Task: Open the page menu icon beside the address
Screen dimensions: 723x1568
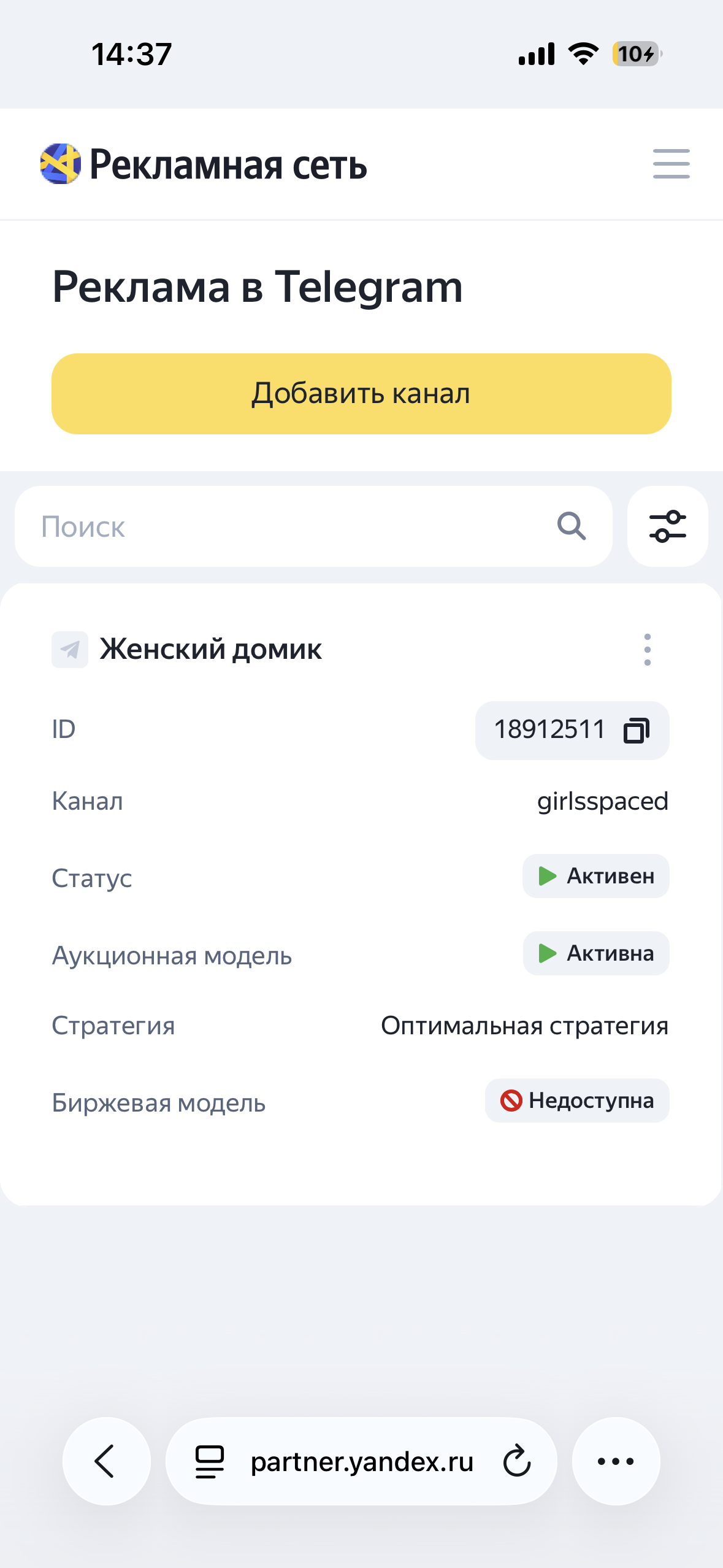Action: 210,1461
